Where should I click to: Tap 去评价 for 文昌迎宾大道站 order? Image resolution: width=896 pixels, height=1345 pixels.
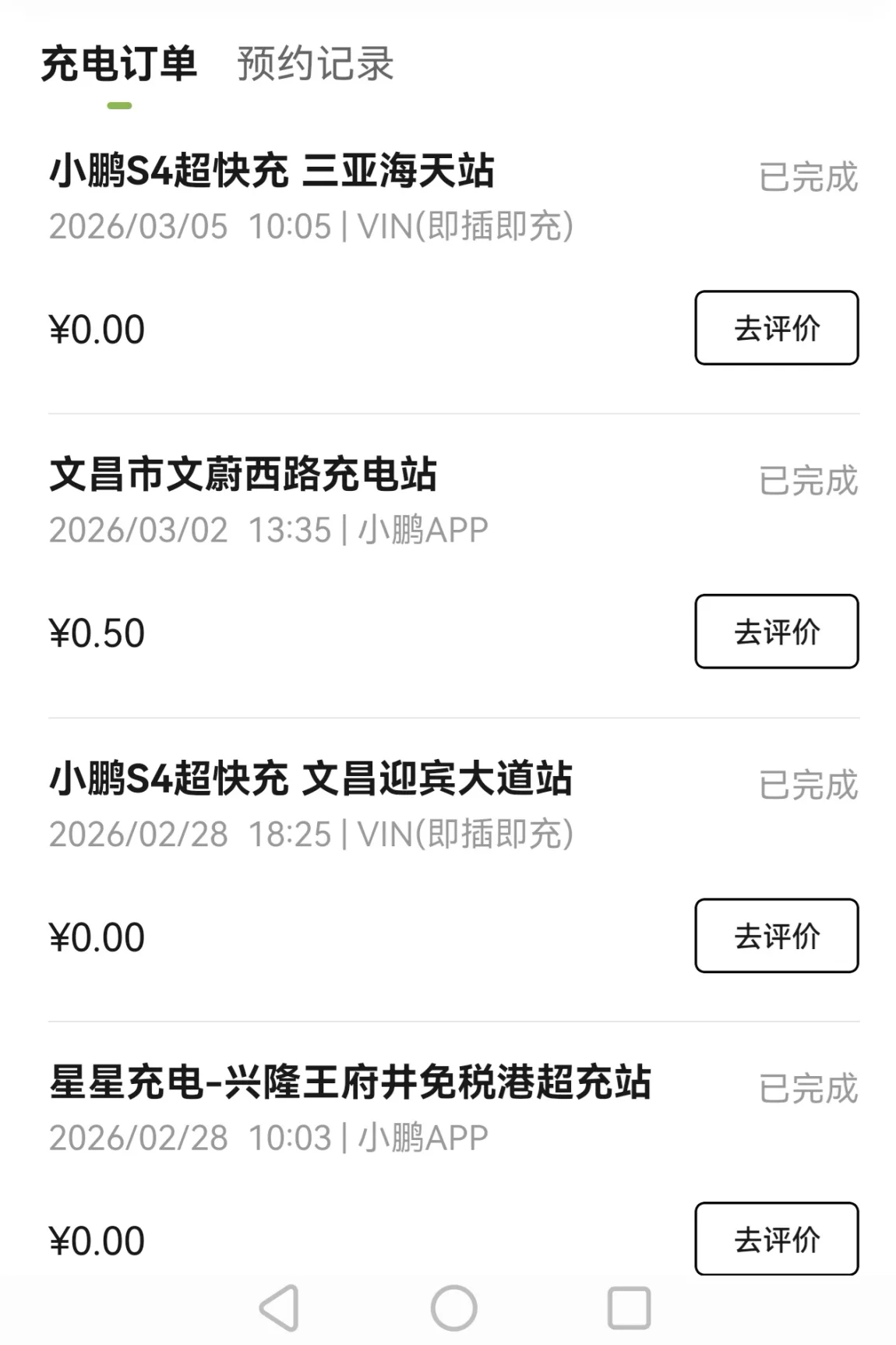click(x=776, y=936)
